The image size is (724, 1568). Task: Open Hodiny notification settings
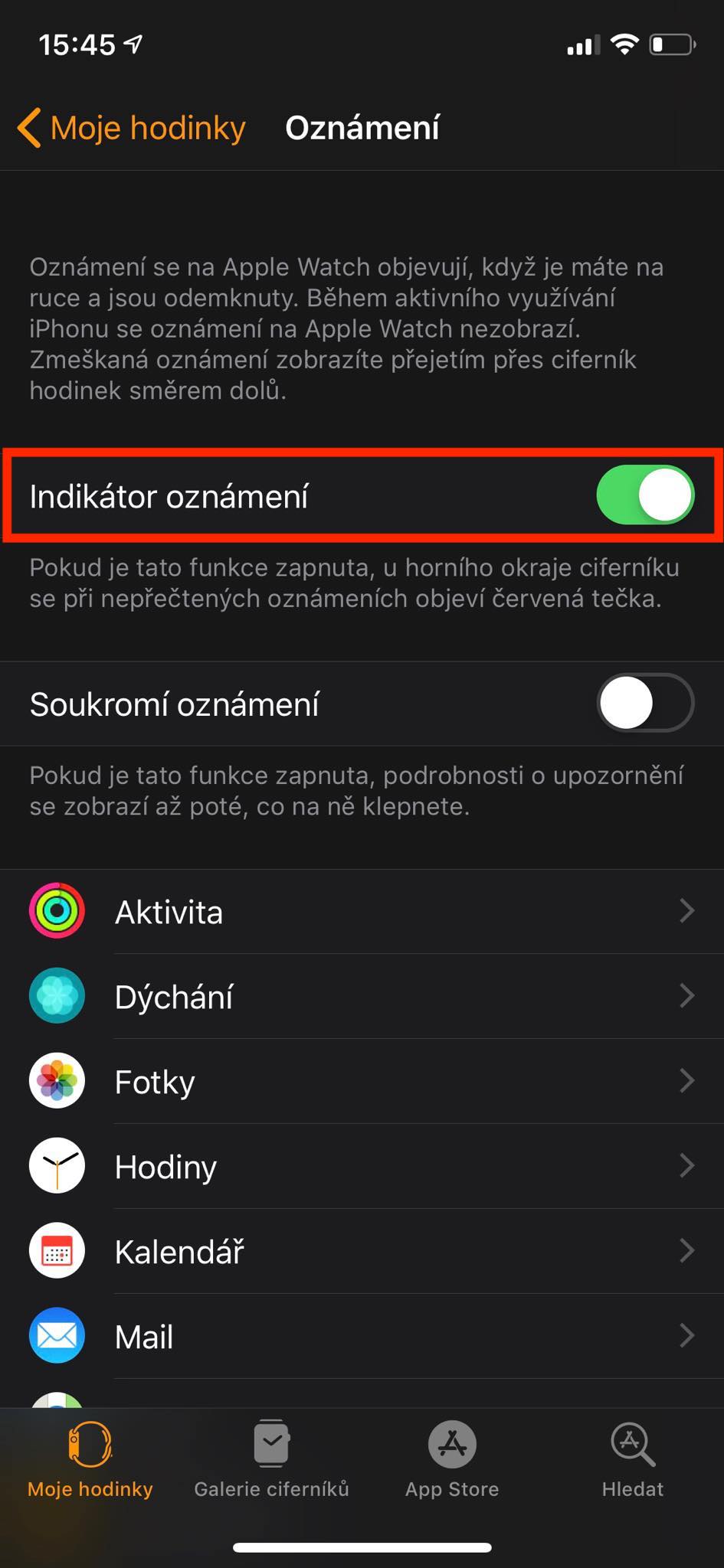(x=362, y=1166)
